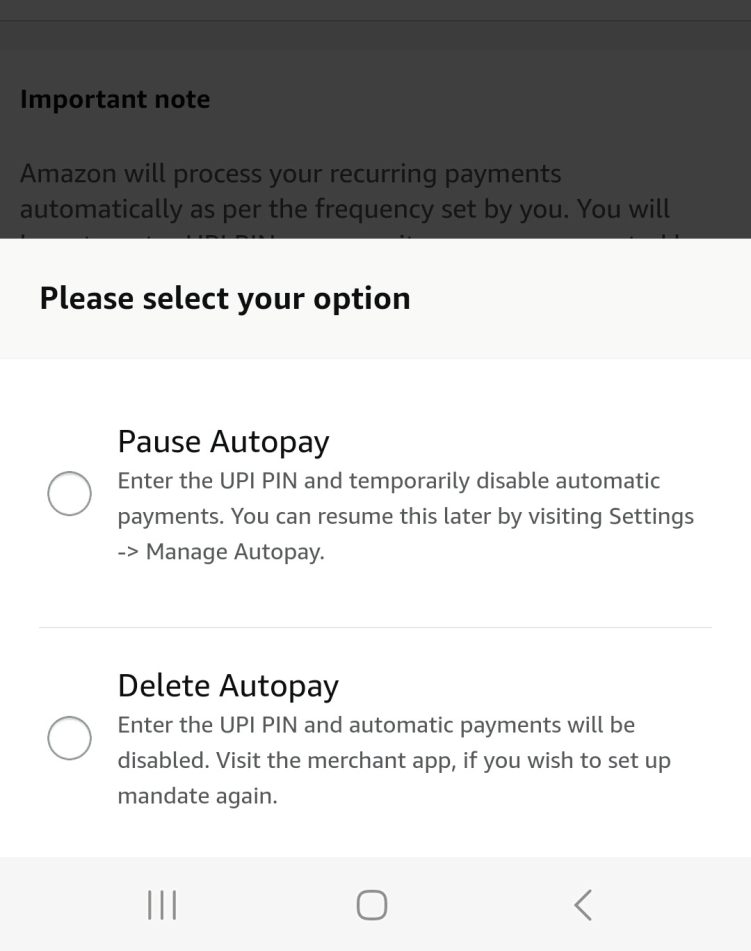
Task: Select the Delete Autopay radio button
Action: [x=69, y=738]
